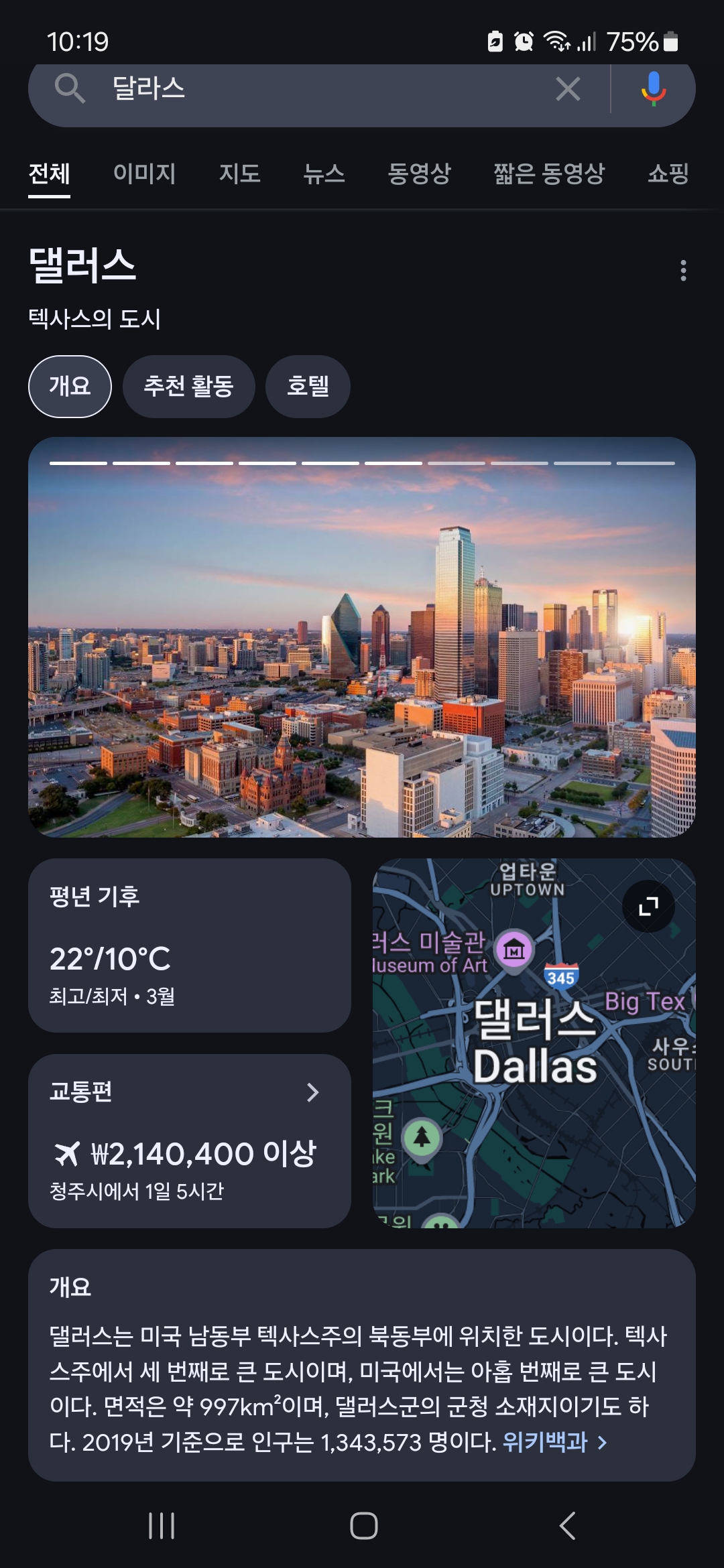Start a voice search with the microphone
This screenshot has width=724, height=1568.
click(653, 89)
